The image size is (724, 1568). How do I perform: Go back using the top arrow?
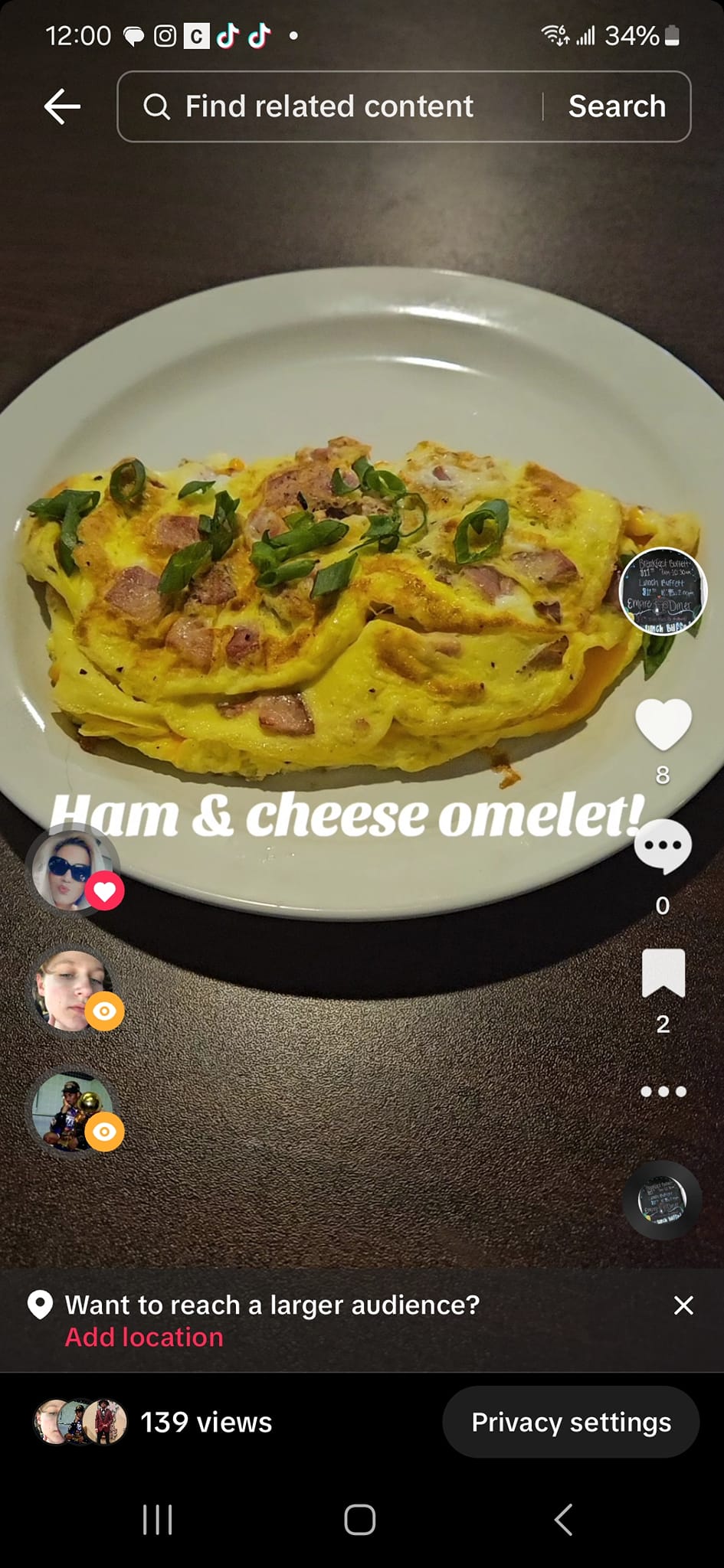tap(62, 106)
